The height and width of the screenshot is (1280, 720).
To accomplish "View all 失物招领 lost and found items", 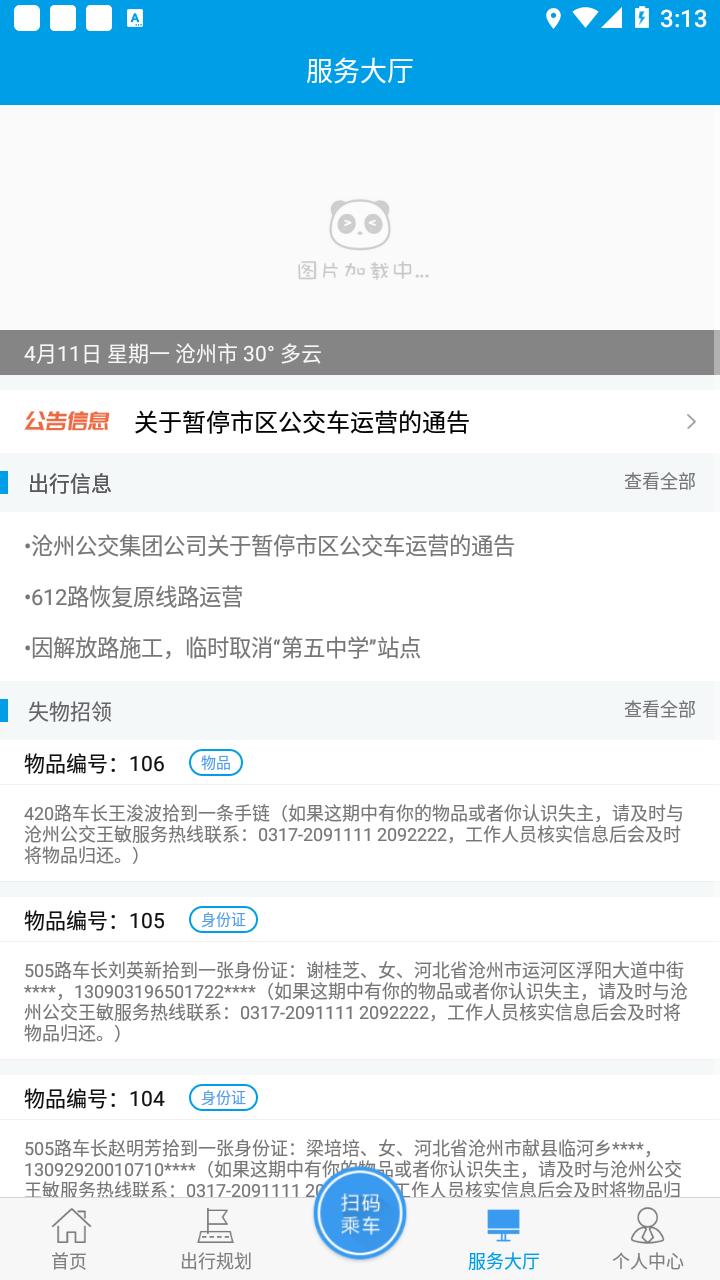I will [659, 710].
